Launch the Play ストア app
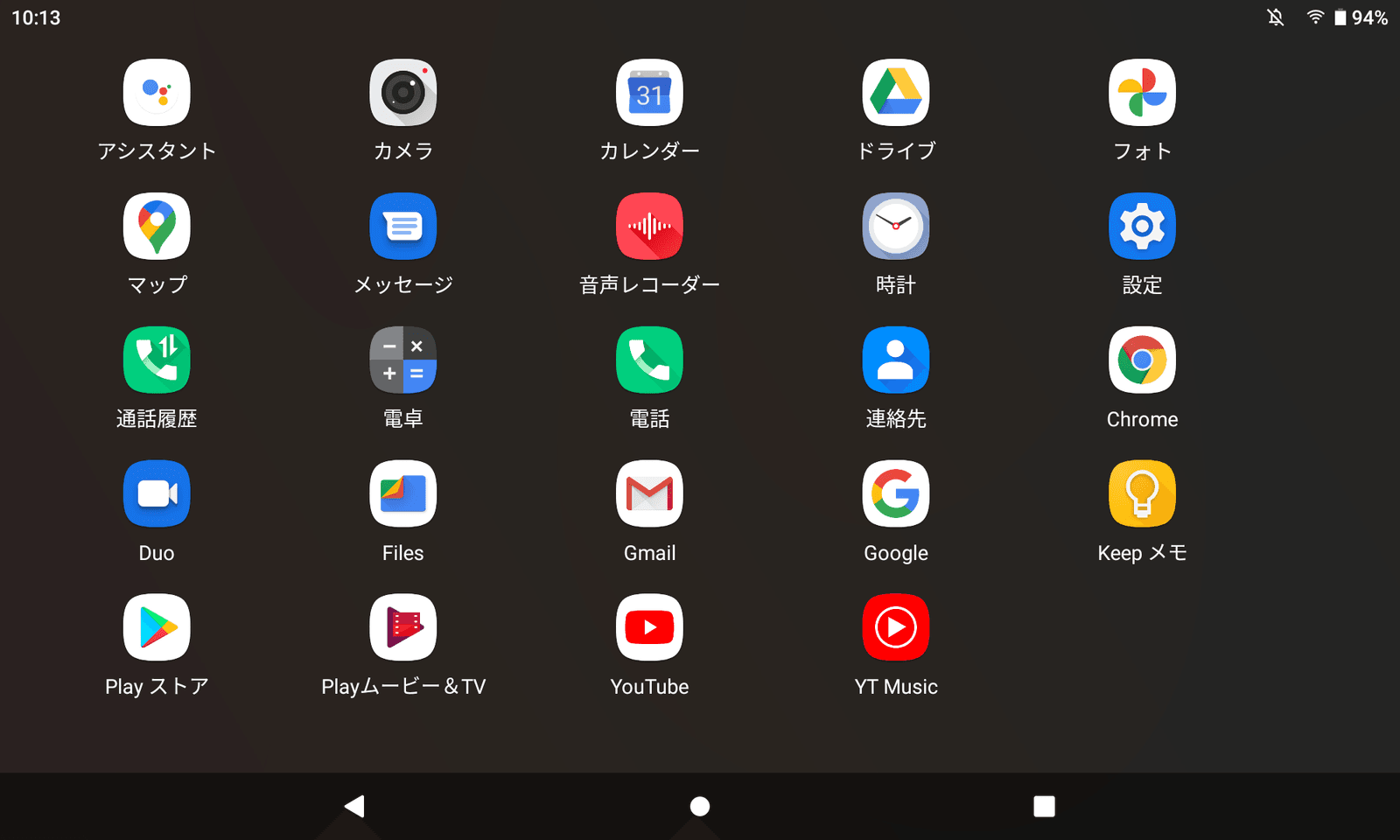 tap(157, 628)
